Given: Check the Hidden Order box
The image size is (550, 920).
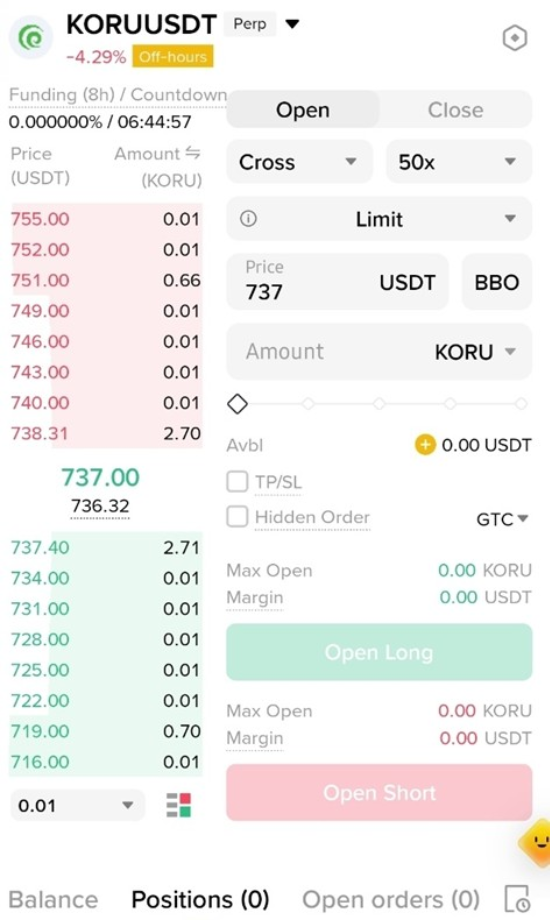Looking at the screenshot, I should pyautogui.click(x=237, y=517).
